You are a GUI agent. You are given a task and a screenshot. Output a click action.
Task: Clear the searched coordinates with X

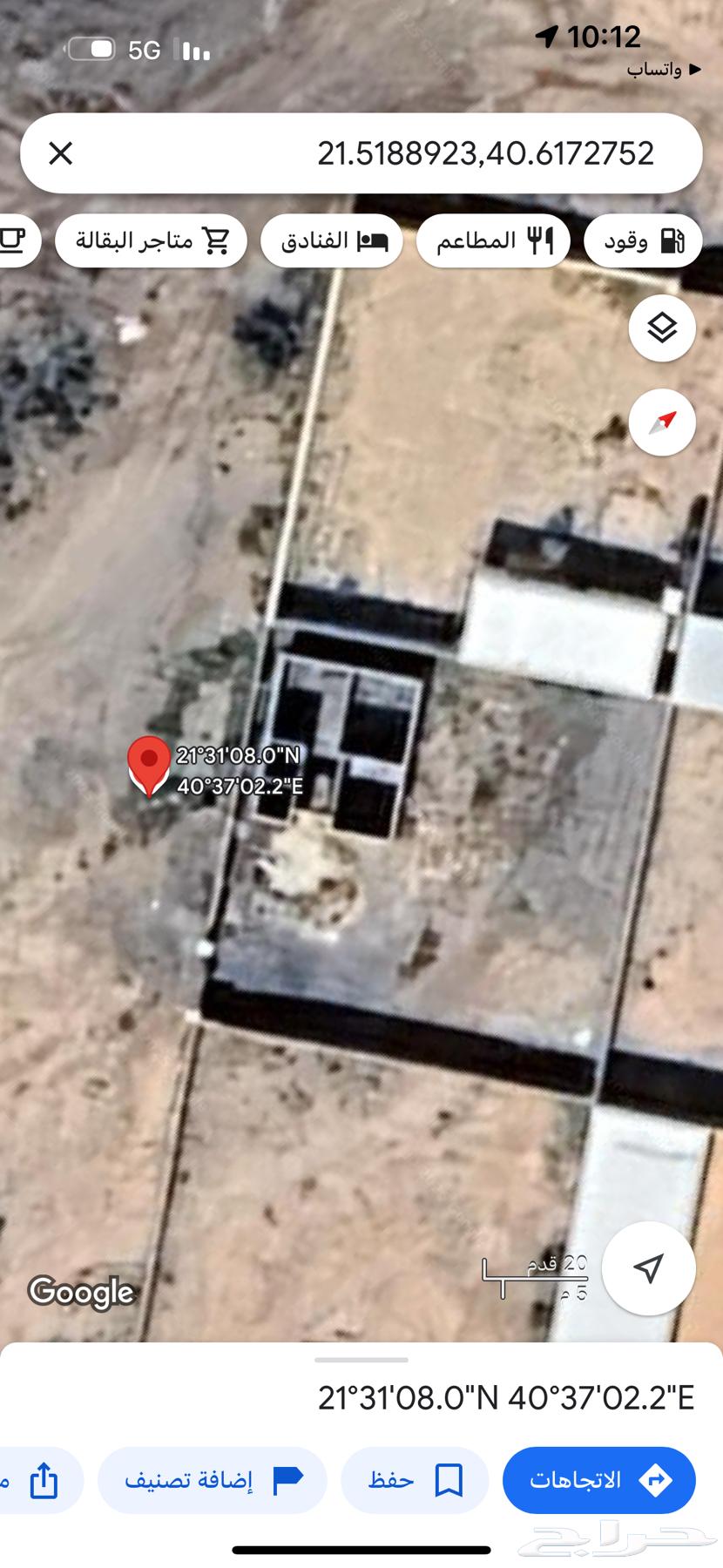pos(60,154)
